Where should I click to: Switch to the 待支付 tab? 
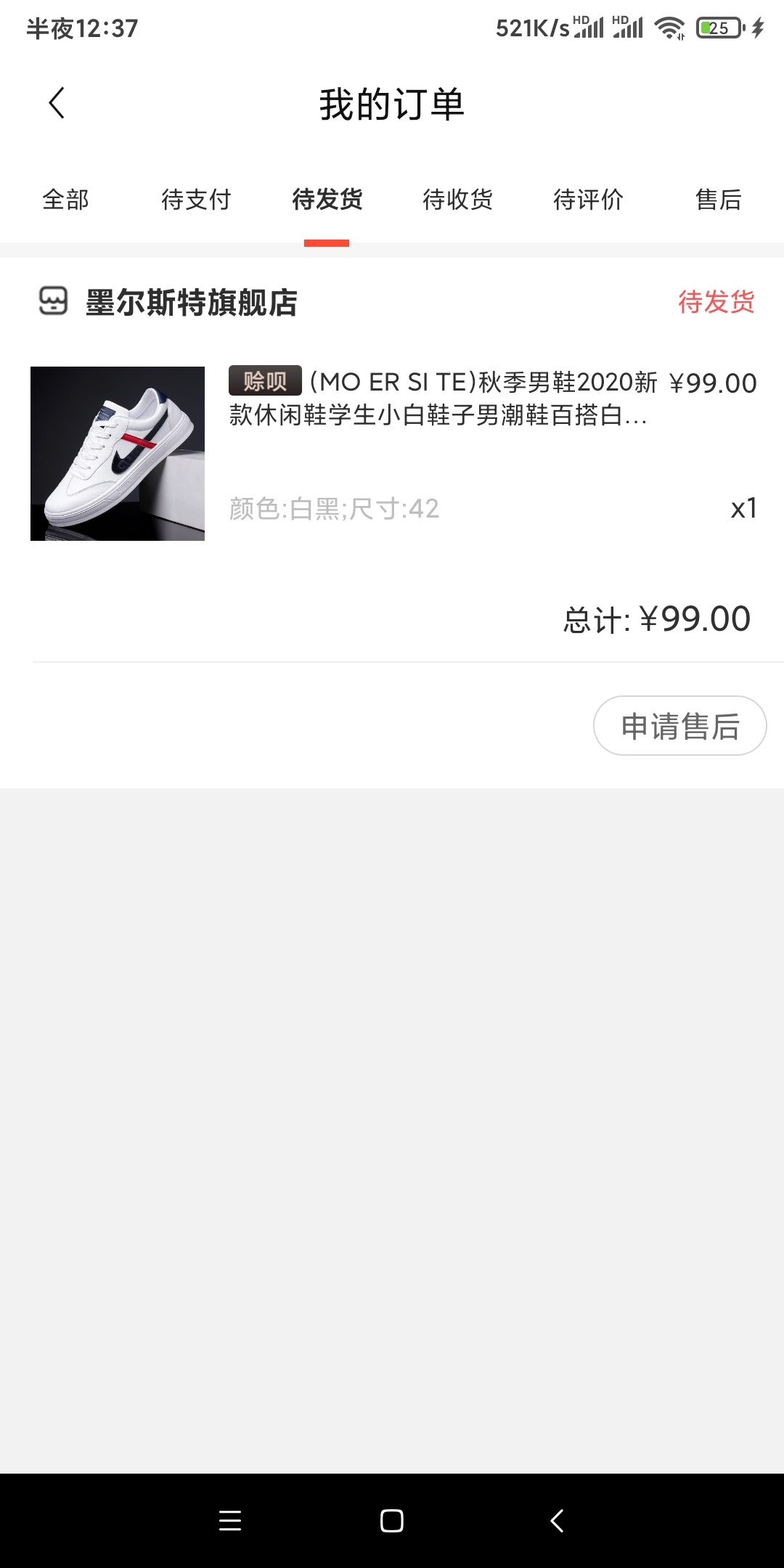click(x=196, y=200)
